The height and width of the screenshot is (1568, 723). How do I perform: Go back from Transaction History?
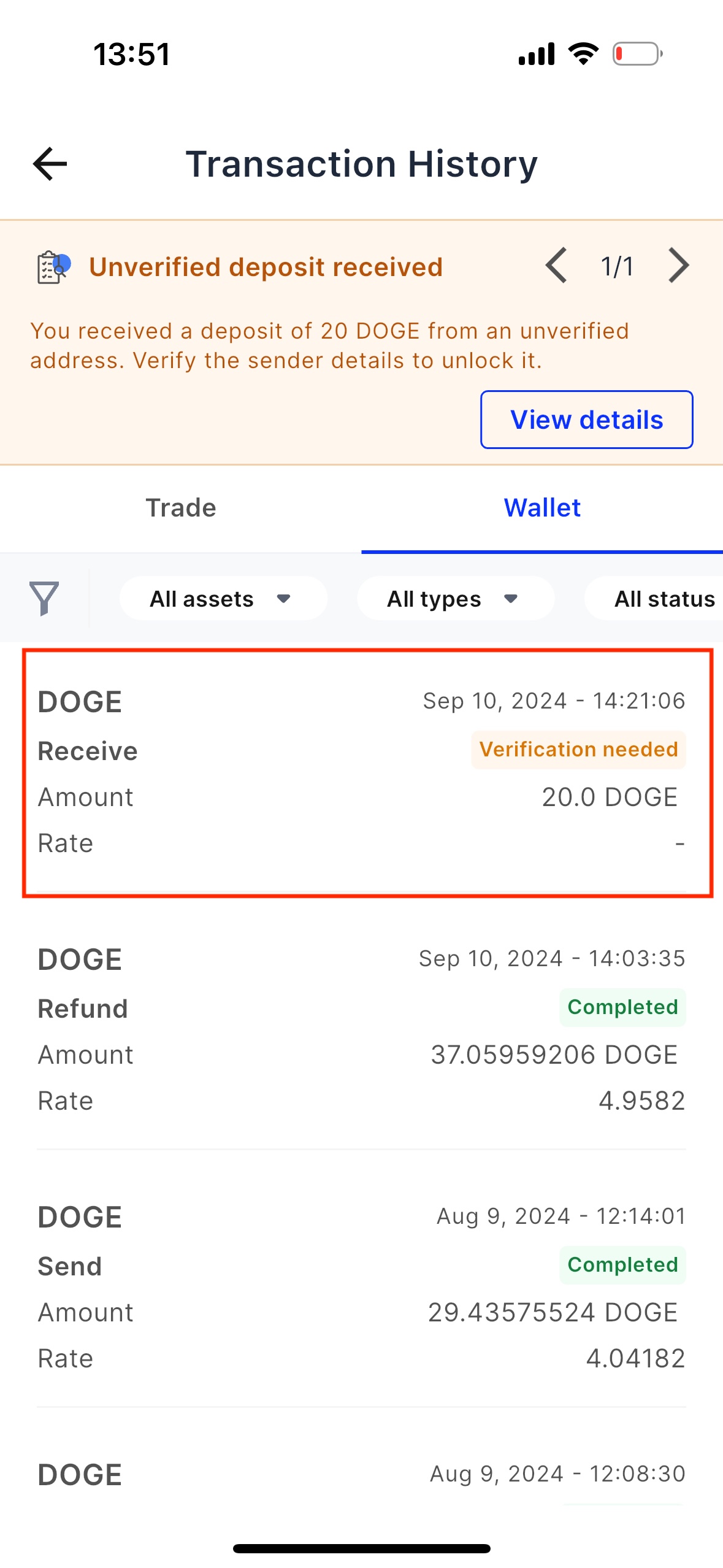pos(50,164)
